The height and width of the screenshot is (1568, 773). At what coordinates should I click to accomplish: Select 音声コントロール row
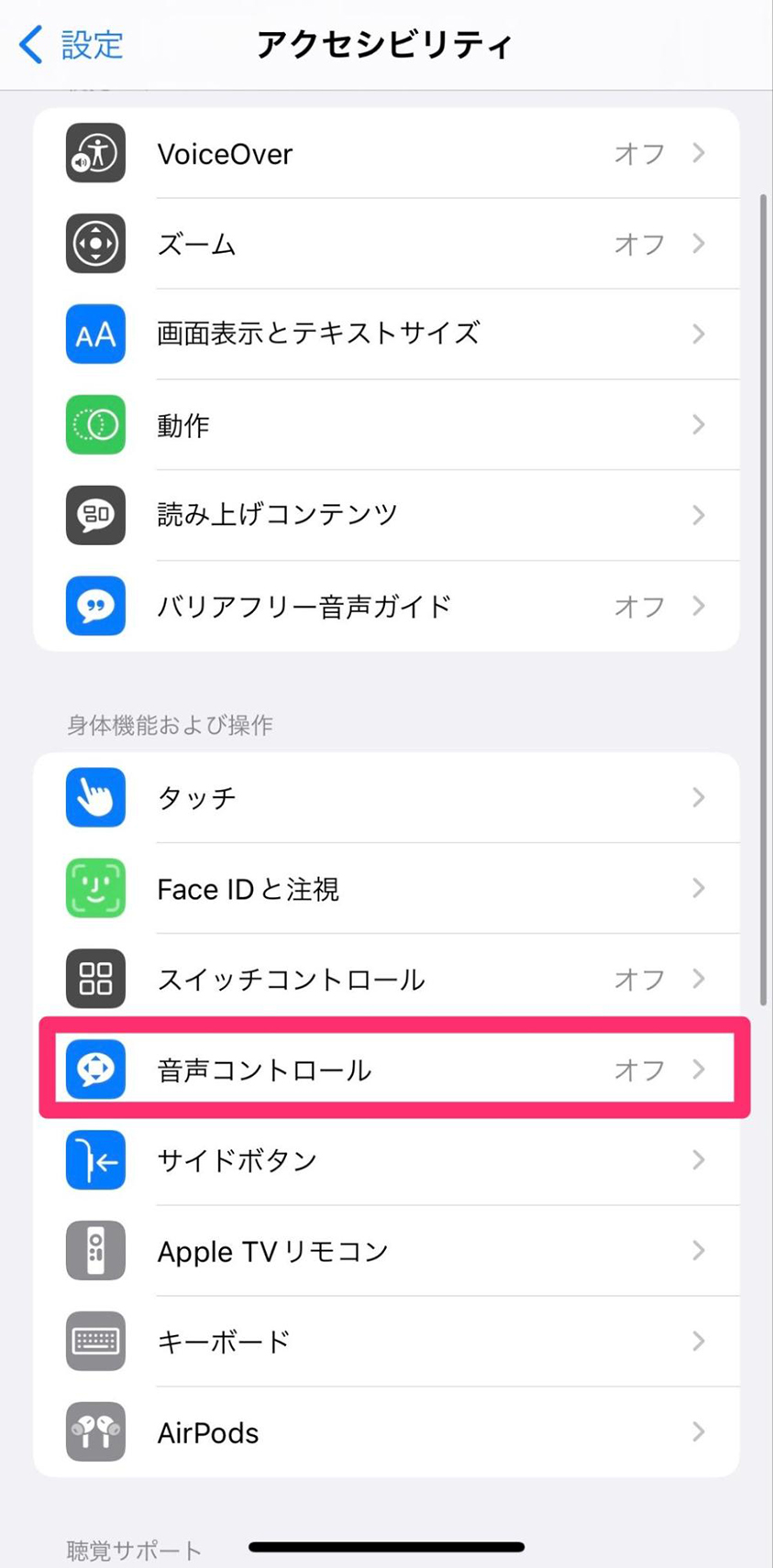[x=385, y=1069]
